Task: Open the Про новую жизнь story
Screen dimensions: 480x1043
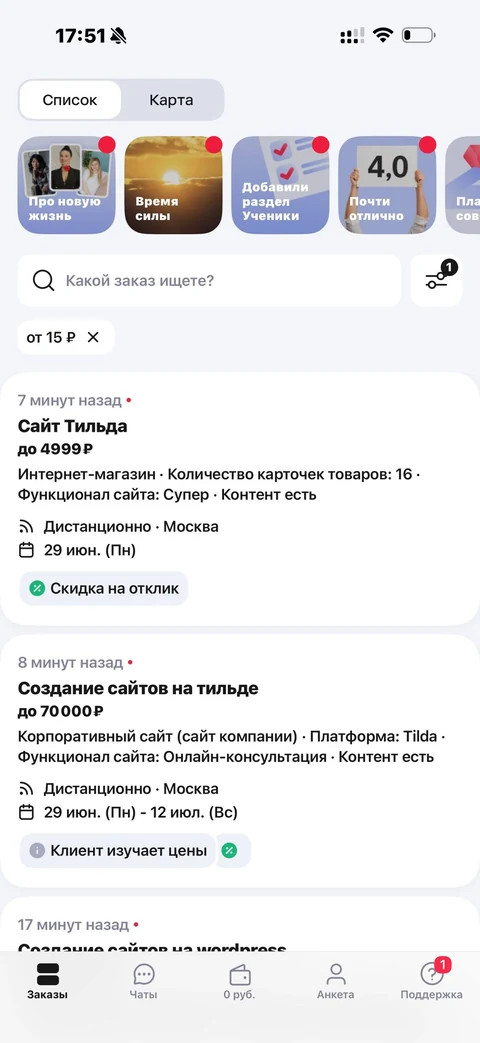Action: (66, 185)
